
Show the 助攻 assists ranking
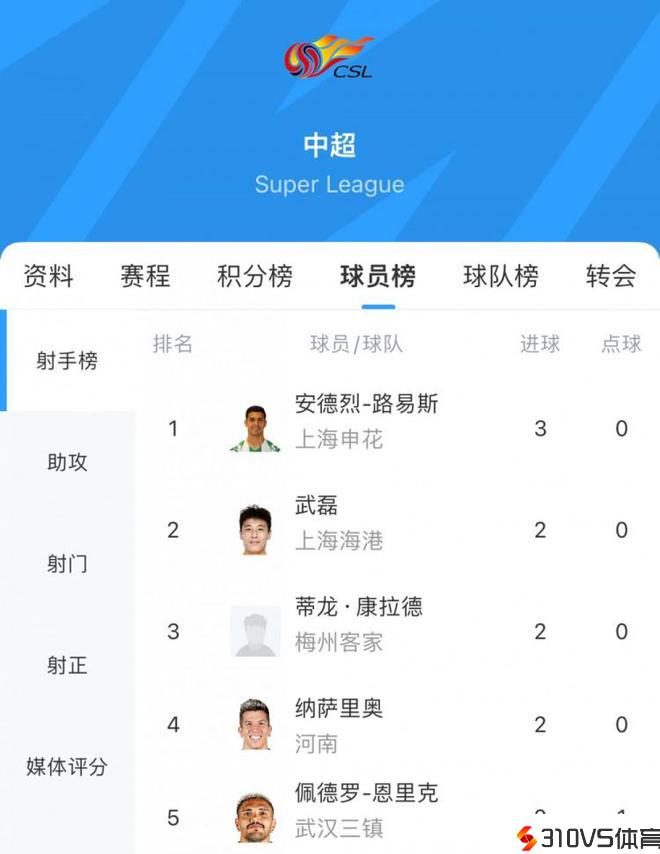(x=67, y=462)
